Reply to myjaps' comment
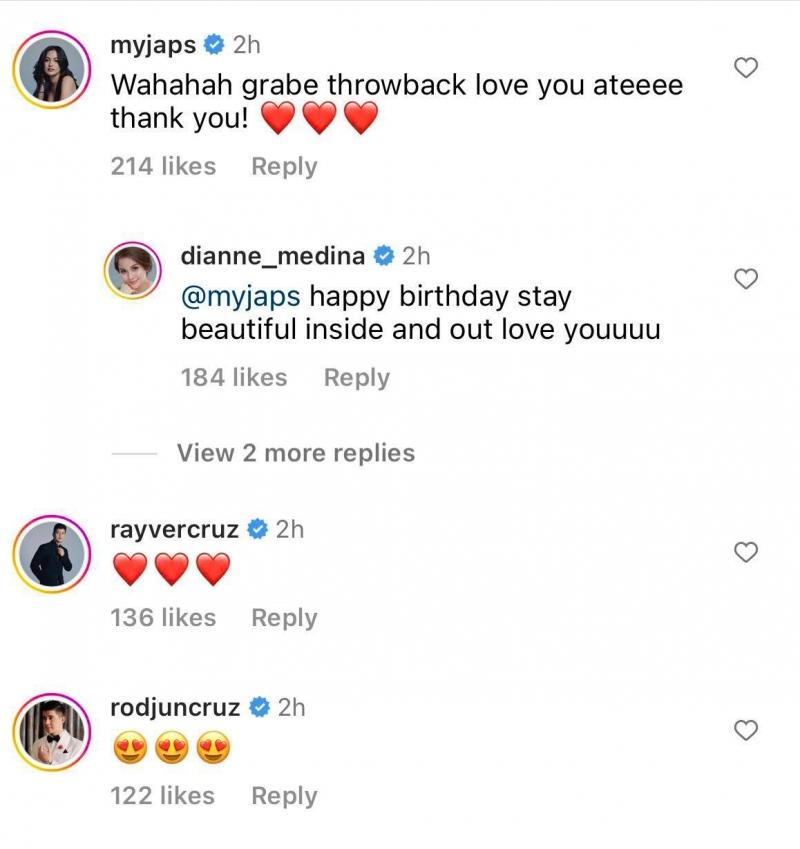Viewport: 800px width, 849px height. (284, 167)
